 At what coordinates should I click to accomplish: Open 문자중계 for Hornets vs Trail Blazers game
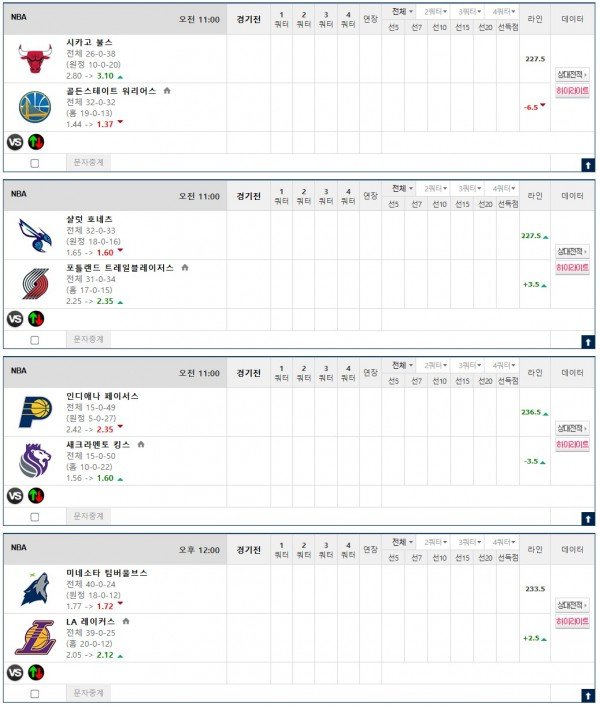point(89,339)
